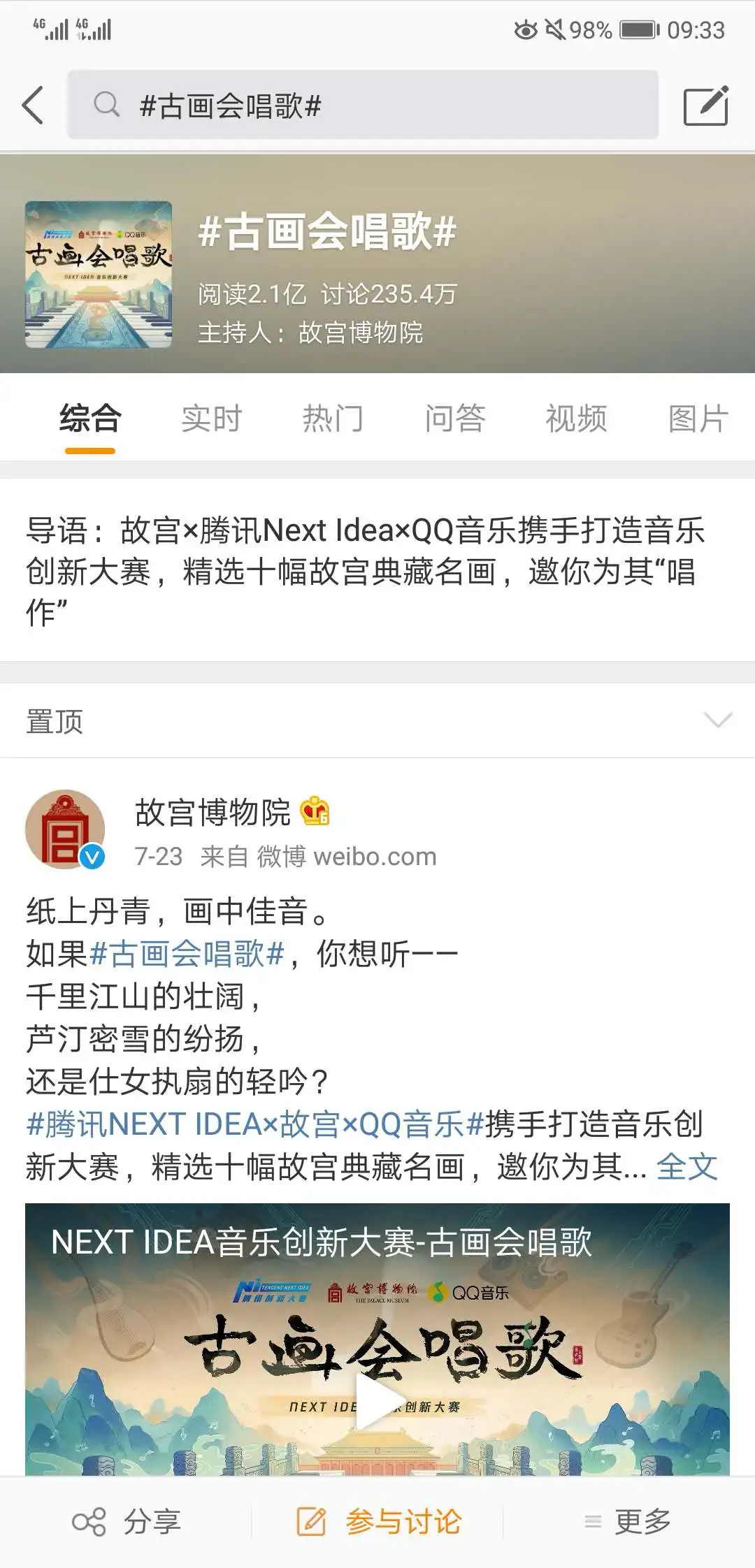The width and height of the screenshot is (755, 1568).
Task: Expand the post with 全文 link
Action: click(686, 1166)
